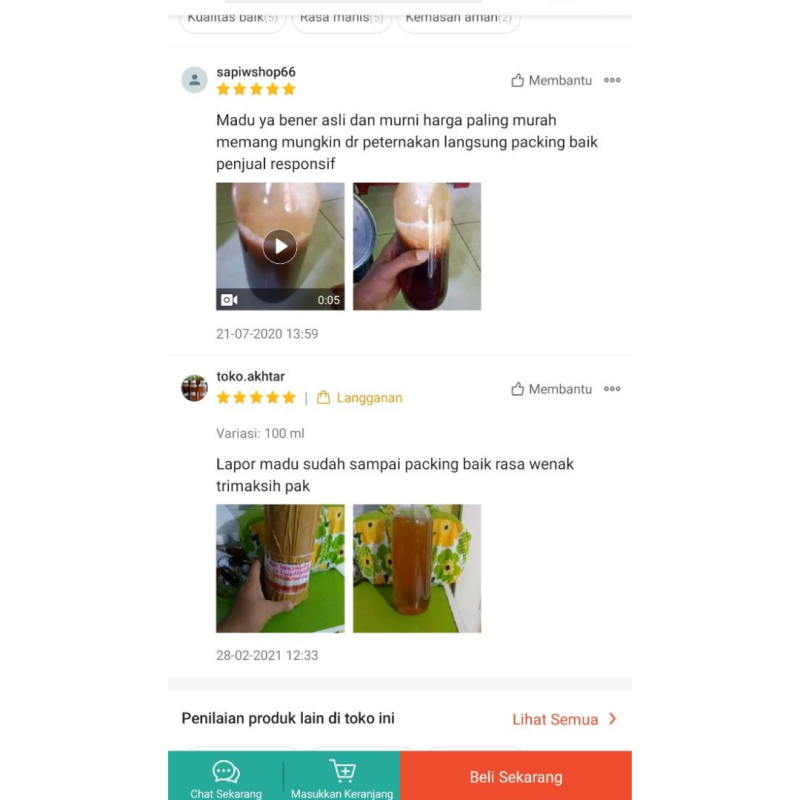The width and height of the screenshot is (800, 800).
Task: Tap Lihat Semua for other product ratings
Action: [x=564, y=719]
